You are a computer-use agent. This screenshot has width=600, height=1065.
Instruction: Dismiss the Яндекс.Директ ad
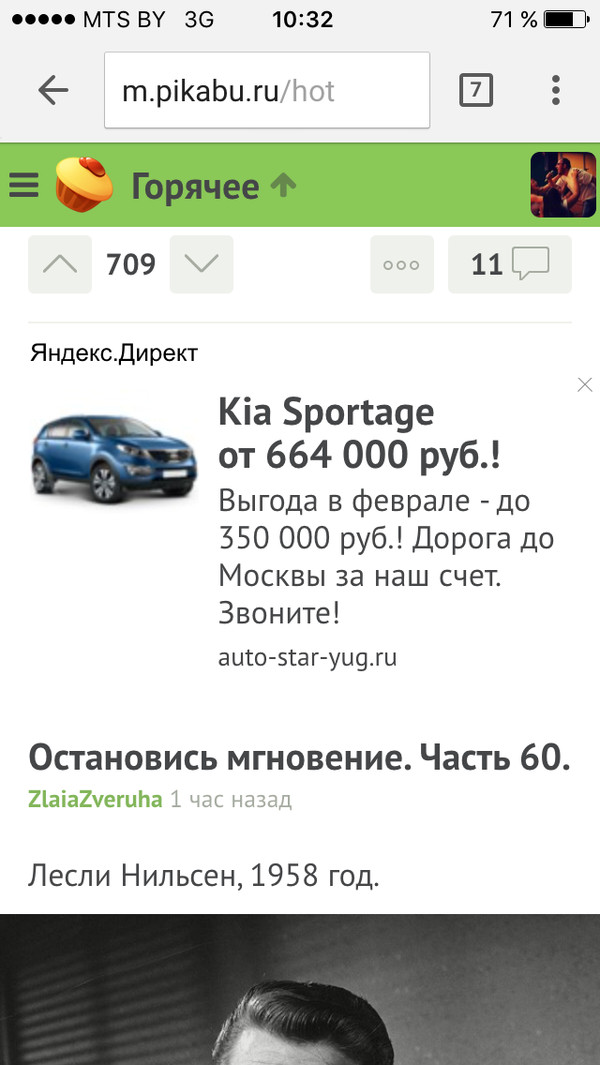pyautogui.click(x=585, y=385)
